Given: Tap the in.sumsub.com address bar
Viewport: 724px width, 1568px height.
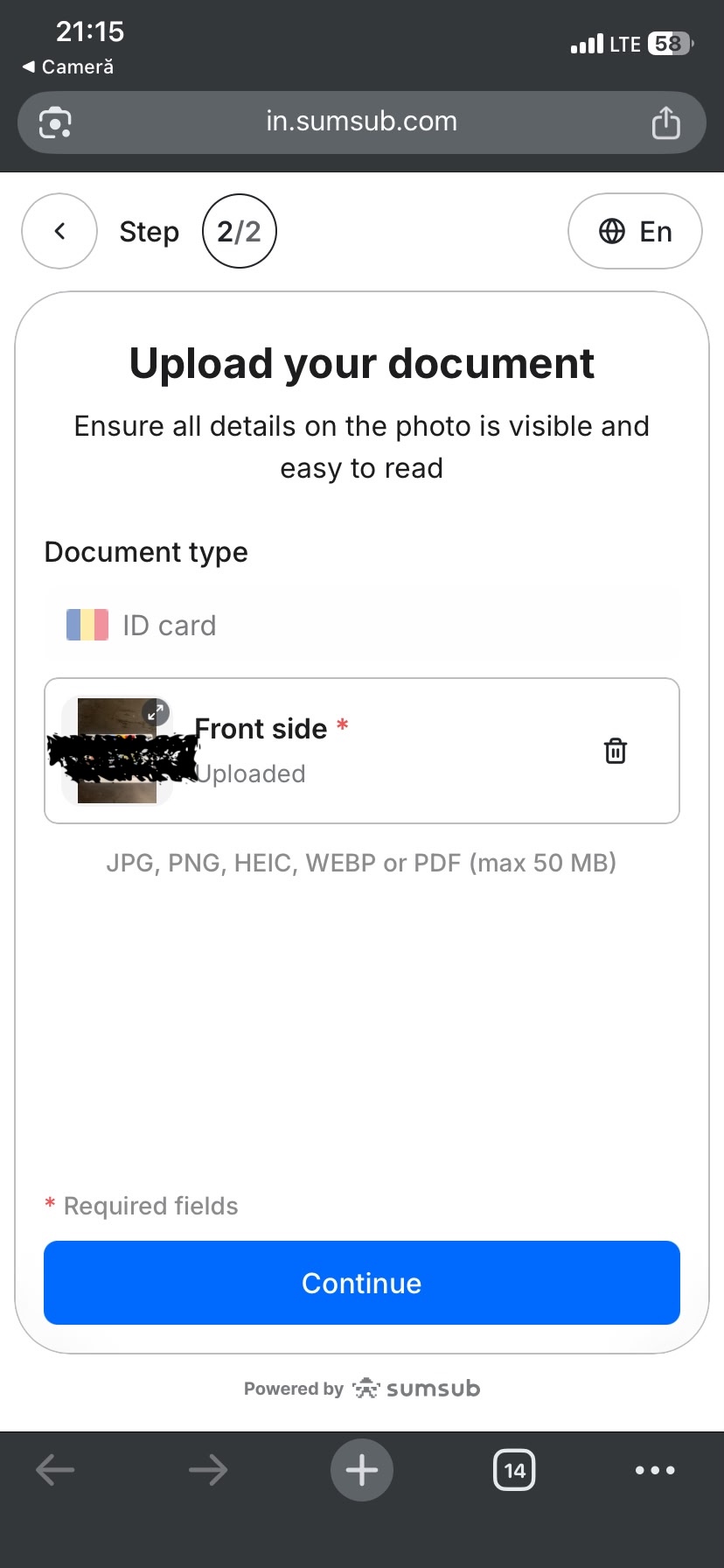Looking at the screenshot, I should click(362, 122).
